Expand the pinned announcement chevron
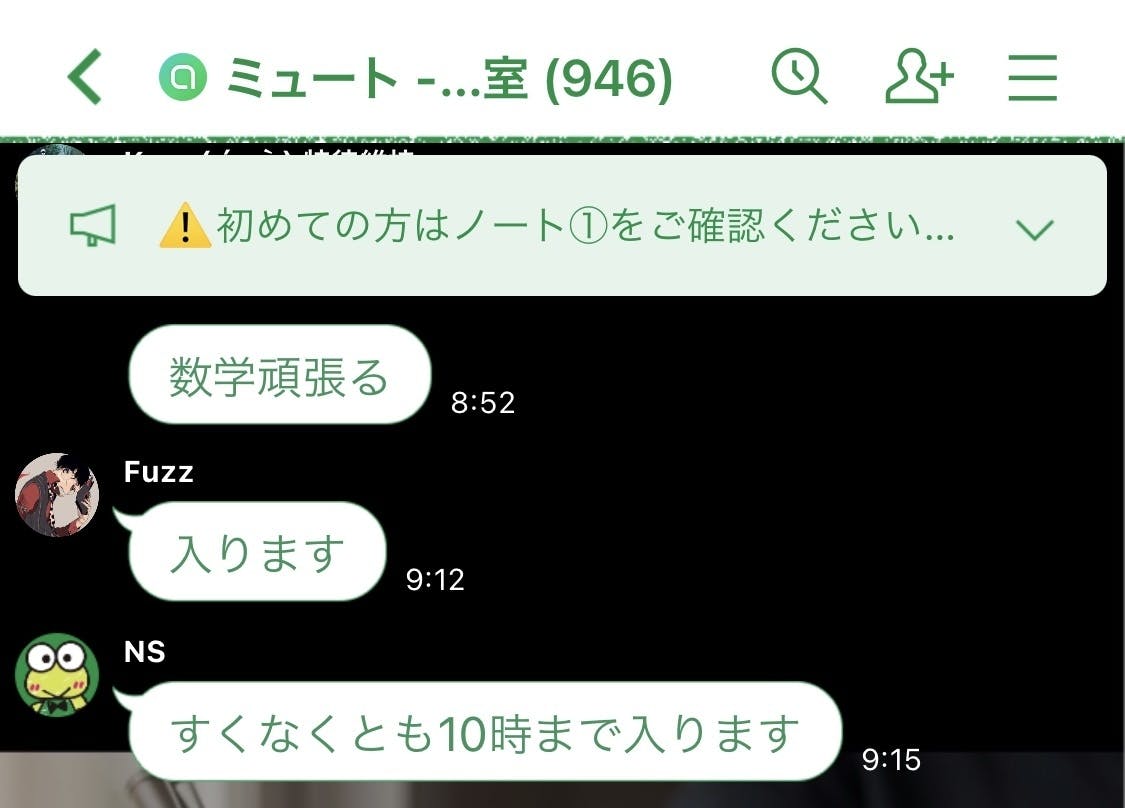This screenshot has height=808, width=1125. point(1035,229)
